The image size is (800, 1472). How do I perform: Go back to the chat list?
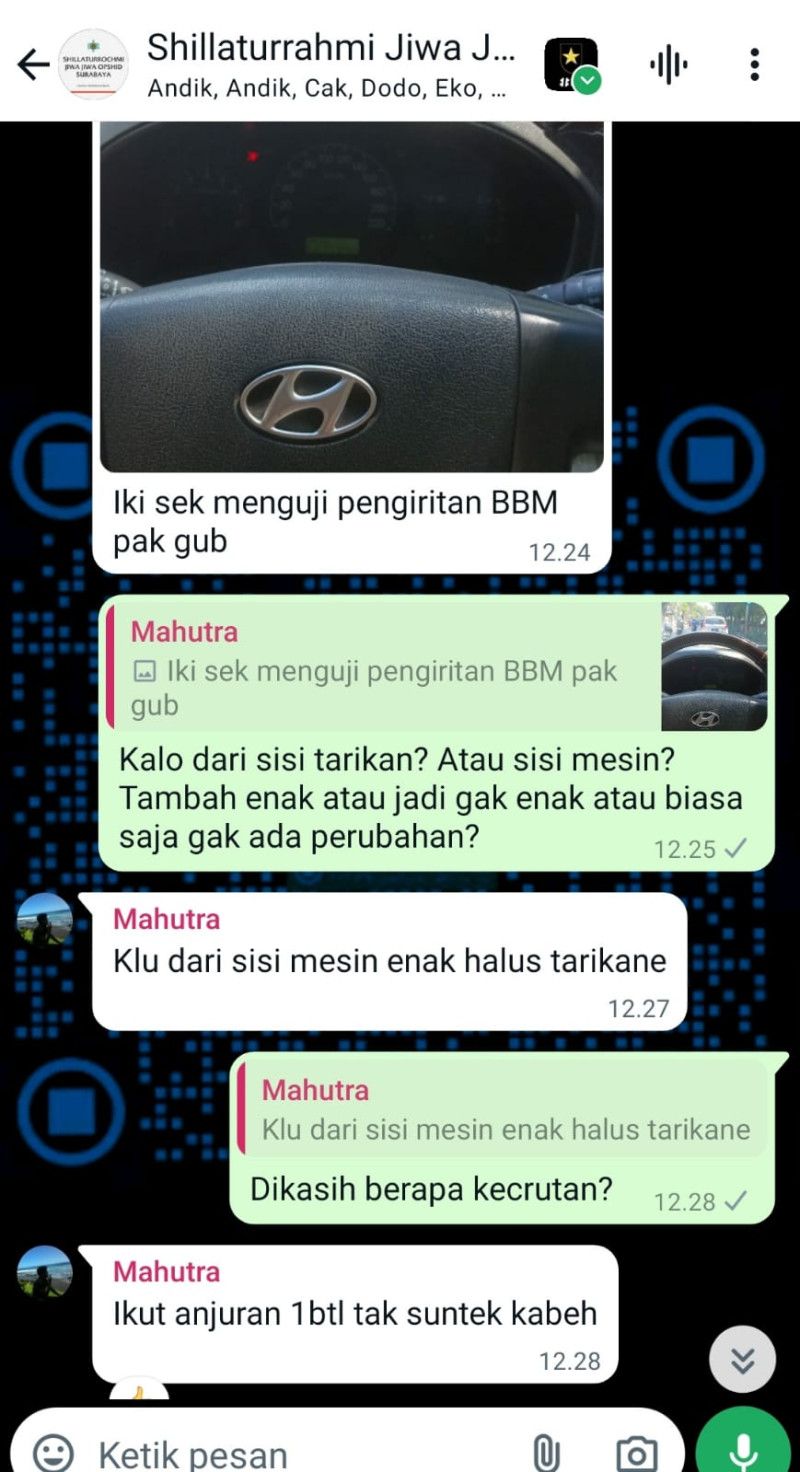coord(33,64)
